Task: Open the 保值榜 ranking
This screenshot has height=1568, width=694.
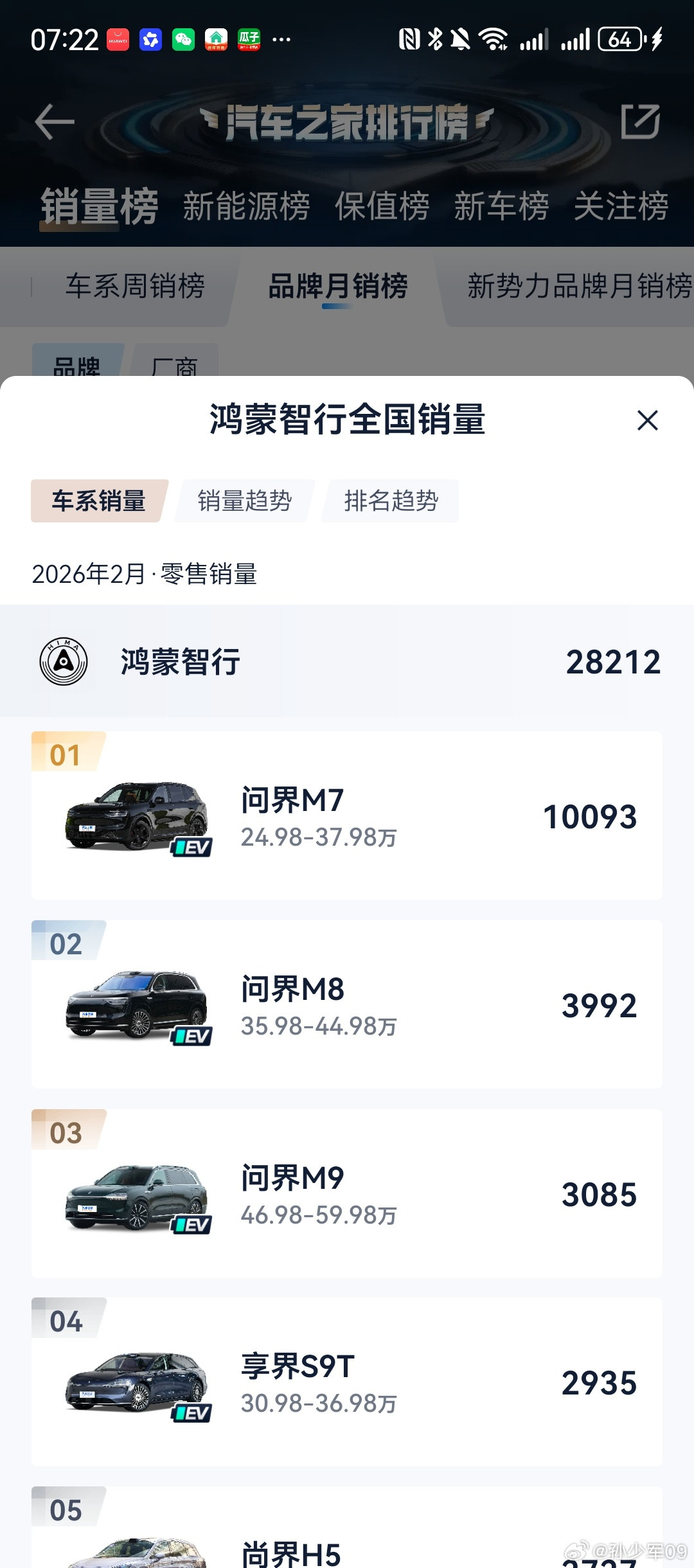Action: [382, 206]
